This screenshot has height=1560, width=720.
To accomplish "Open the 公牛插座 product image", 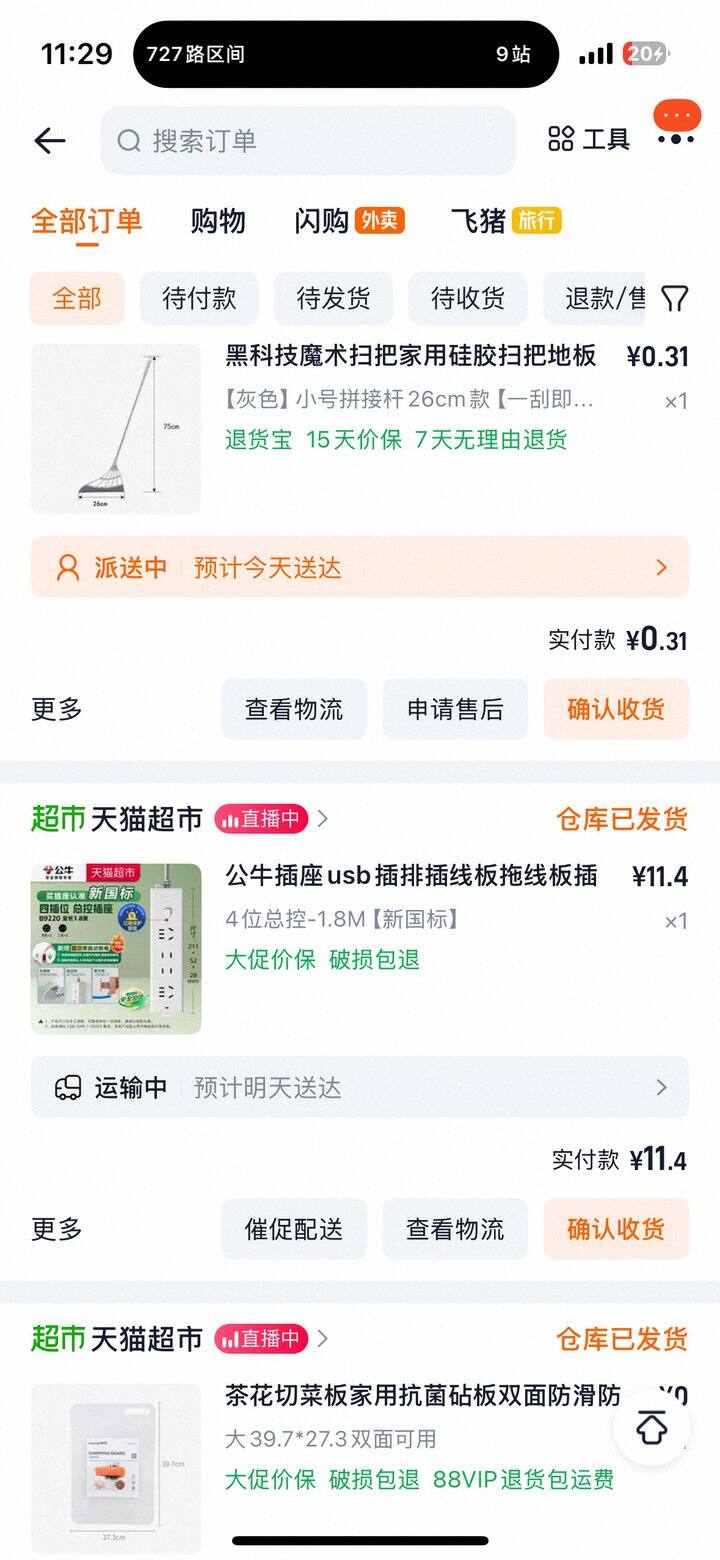I will (116, 948).
